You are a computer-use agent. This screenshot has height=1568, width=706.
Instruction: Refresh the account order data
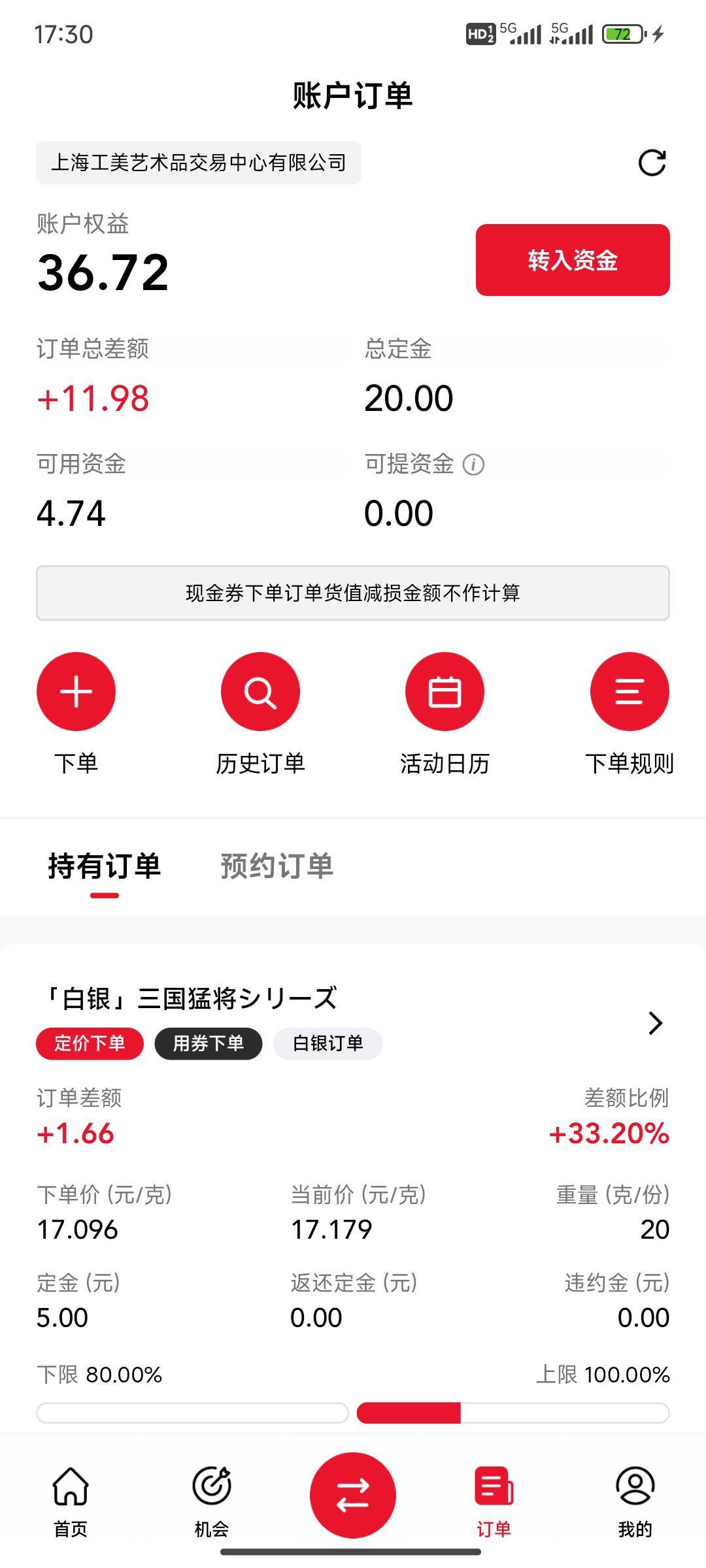coord(652,163)
